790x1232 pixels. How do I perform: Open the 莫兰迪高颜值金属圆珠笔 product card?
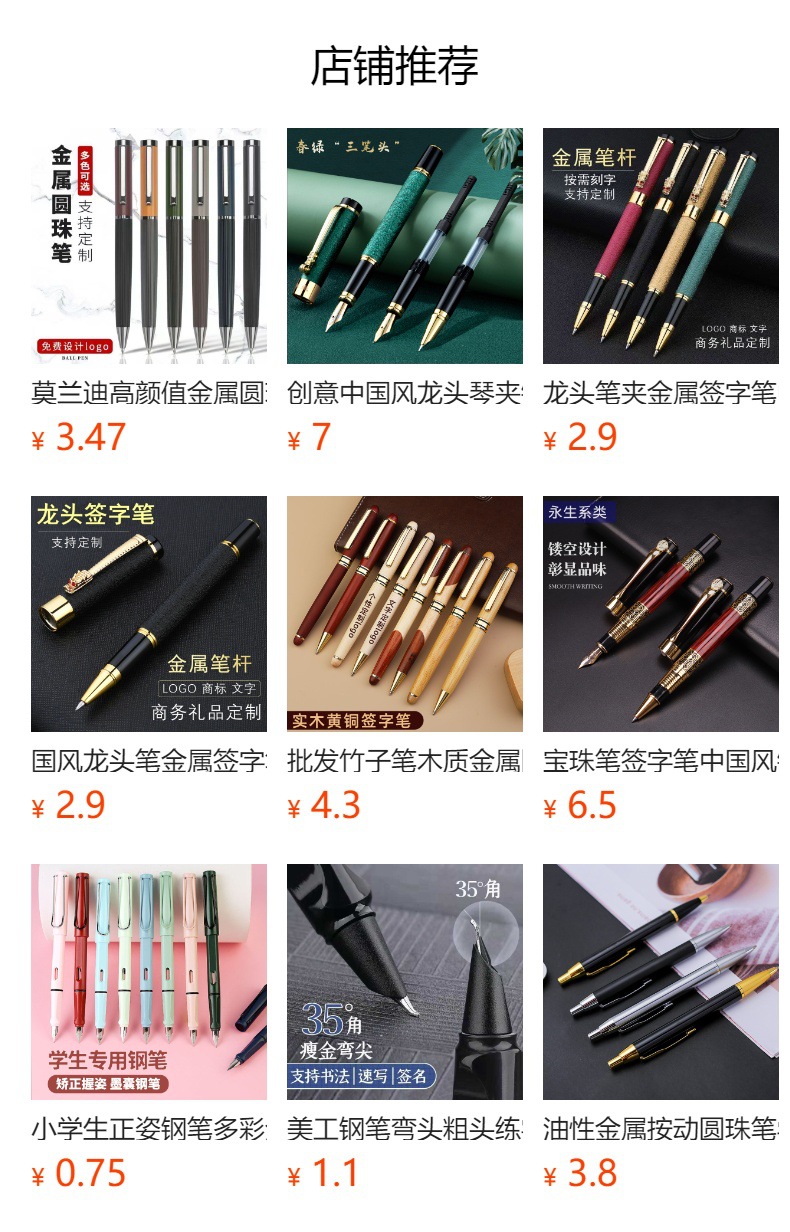click(148, 246)
